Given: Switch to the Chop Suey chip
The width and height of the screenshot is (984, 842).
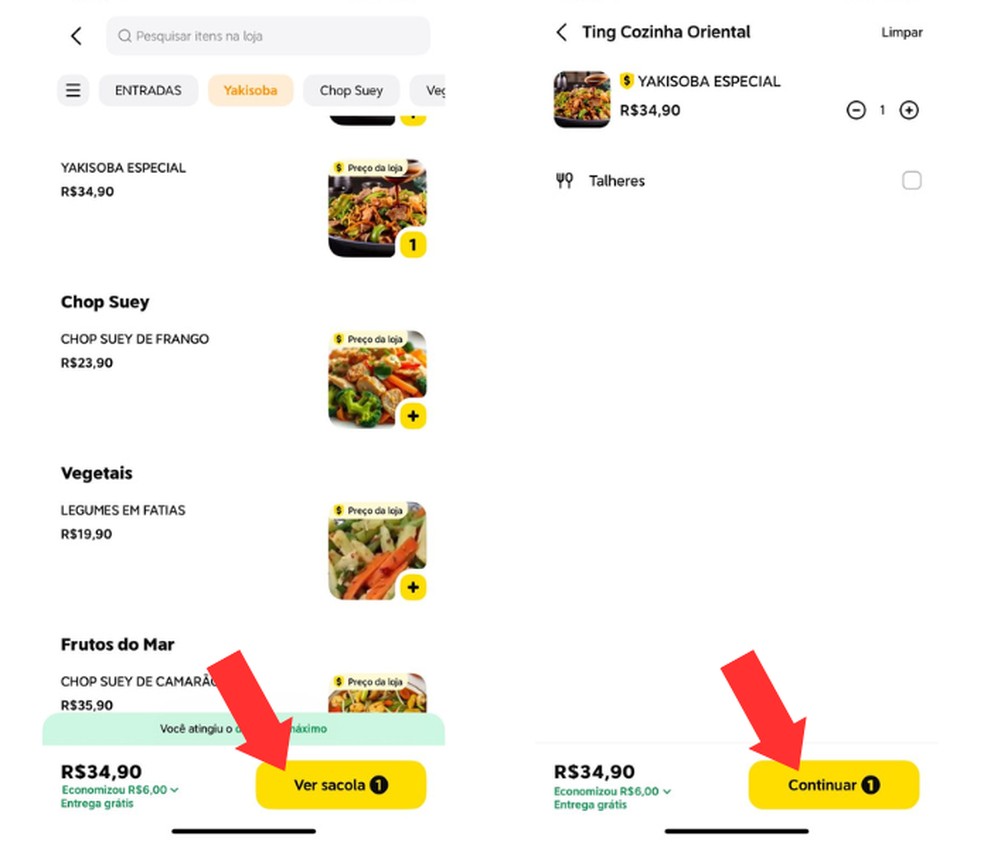Looking at the screenshot, I should (351, 90).
